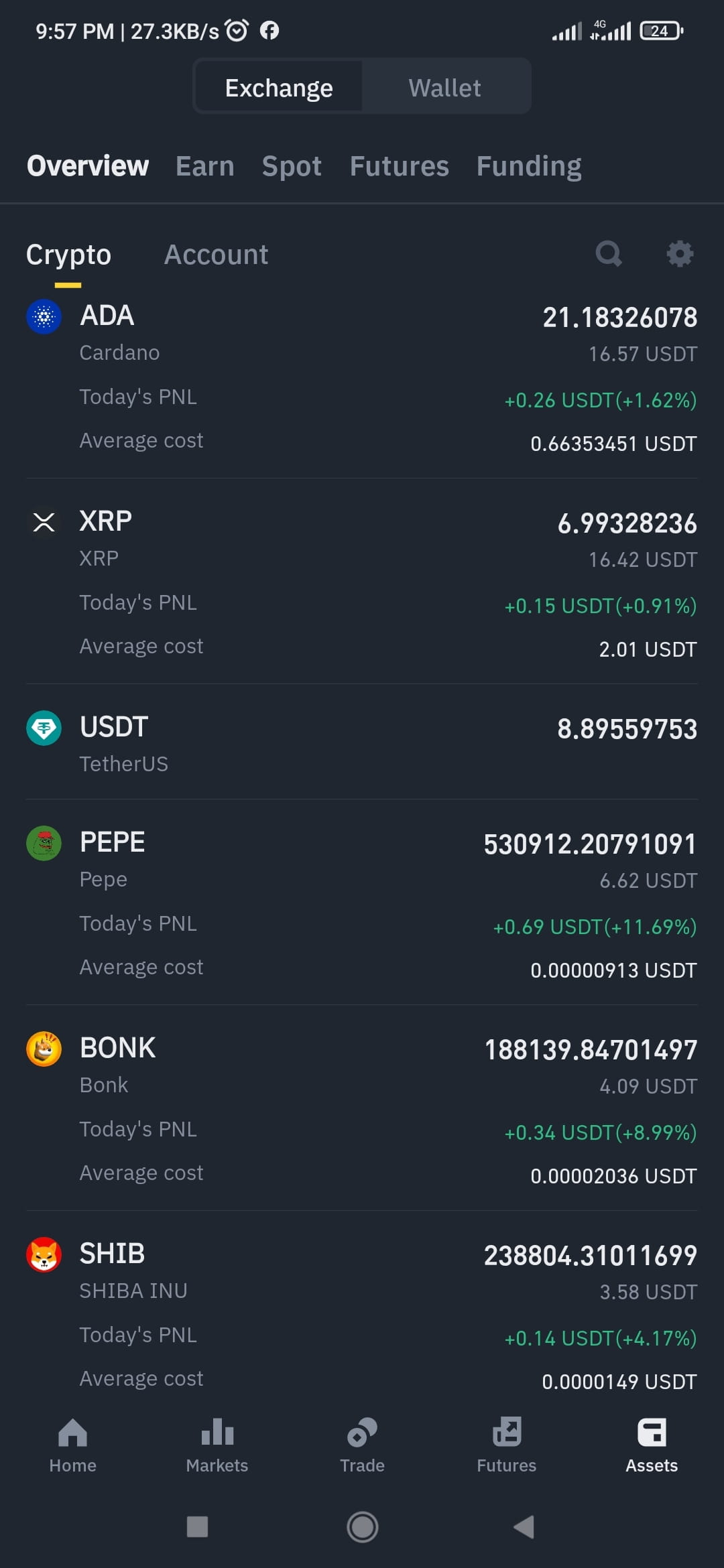Screen dimensions: 724x1568
Task: Open the Trade bottom tab
Action: click(x=362, y=1446)
